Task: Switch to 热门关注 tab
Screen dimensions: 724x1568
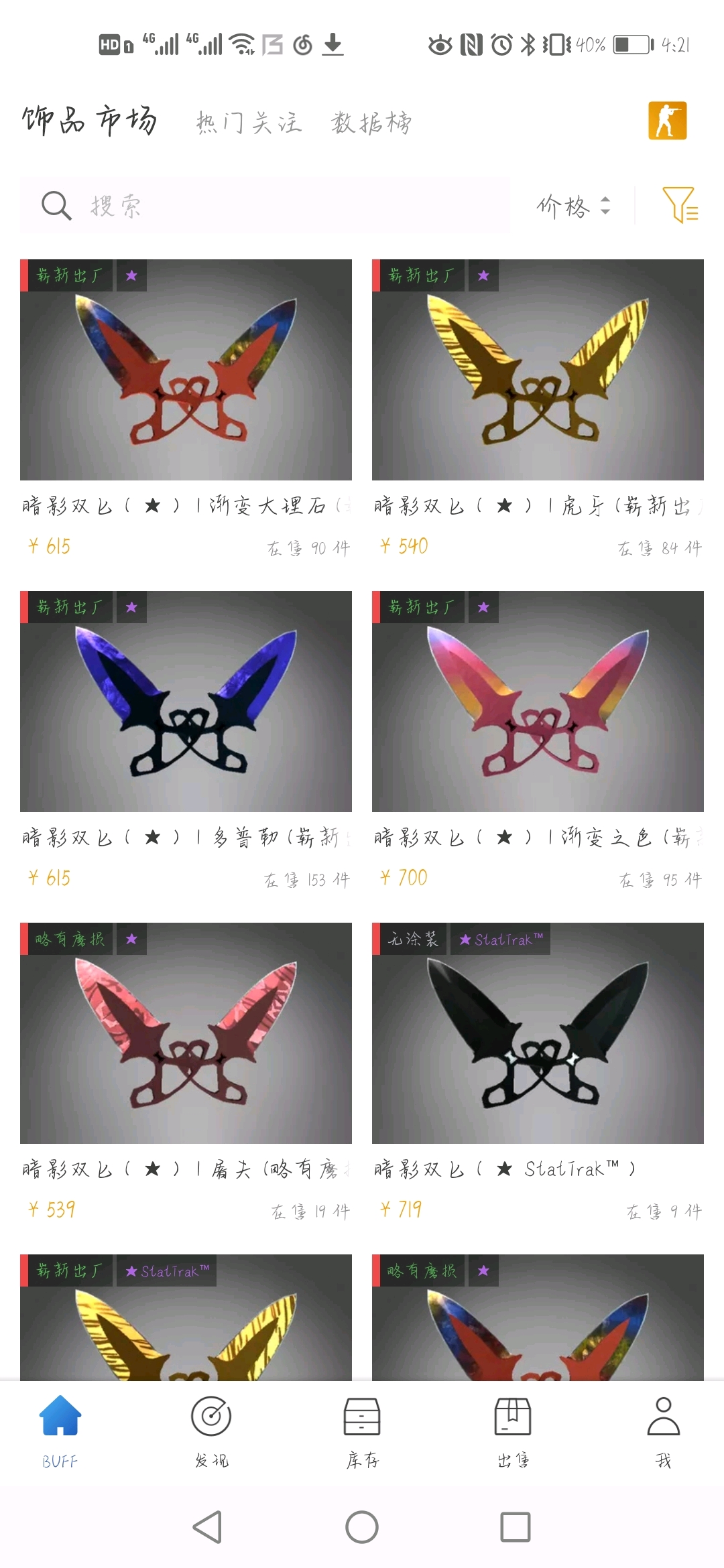Action: [x=250, y=121]
